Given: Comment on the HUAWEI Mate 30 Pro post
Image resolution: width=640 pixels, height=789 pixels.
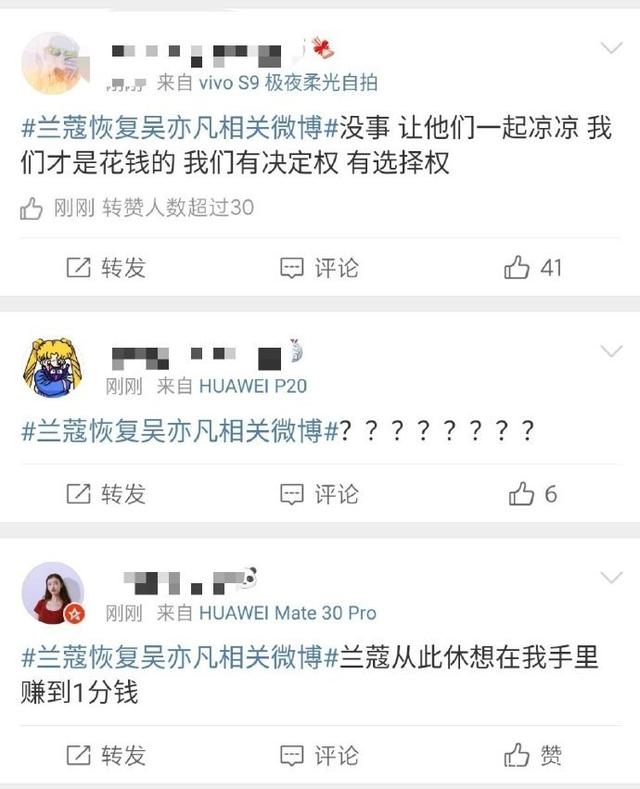Looking at the screenshot, I should click(x=319, y=754).
